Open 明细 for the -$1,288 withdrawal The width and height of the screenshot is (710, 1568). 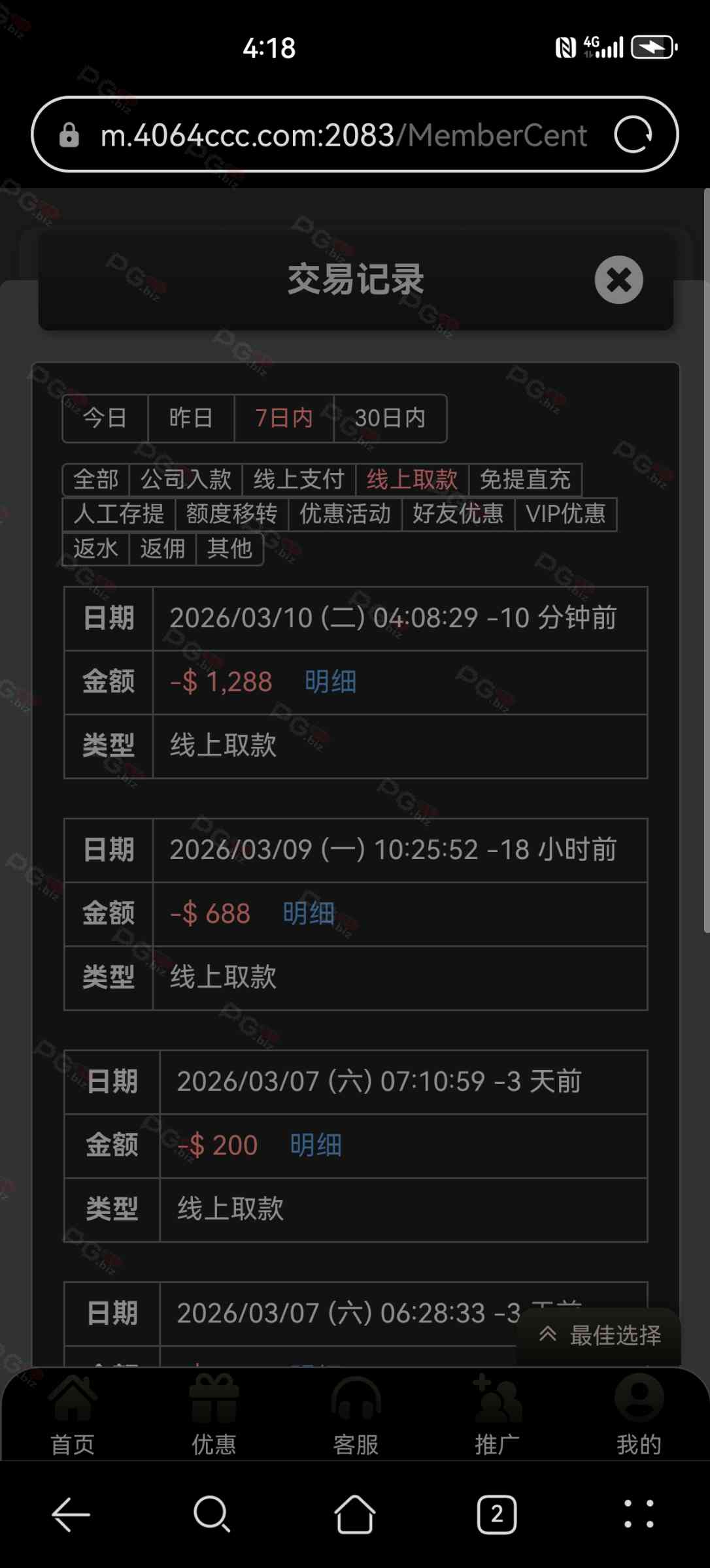coord(330,682)
